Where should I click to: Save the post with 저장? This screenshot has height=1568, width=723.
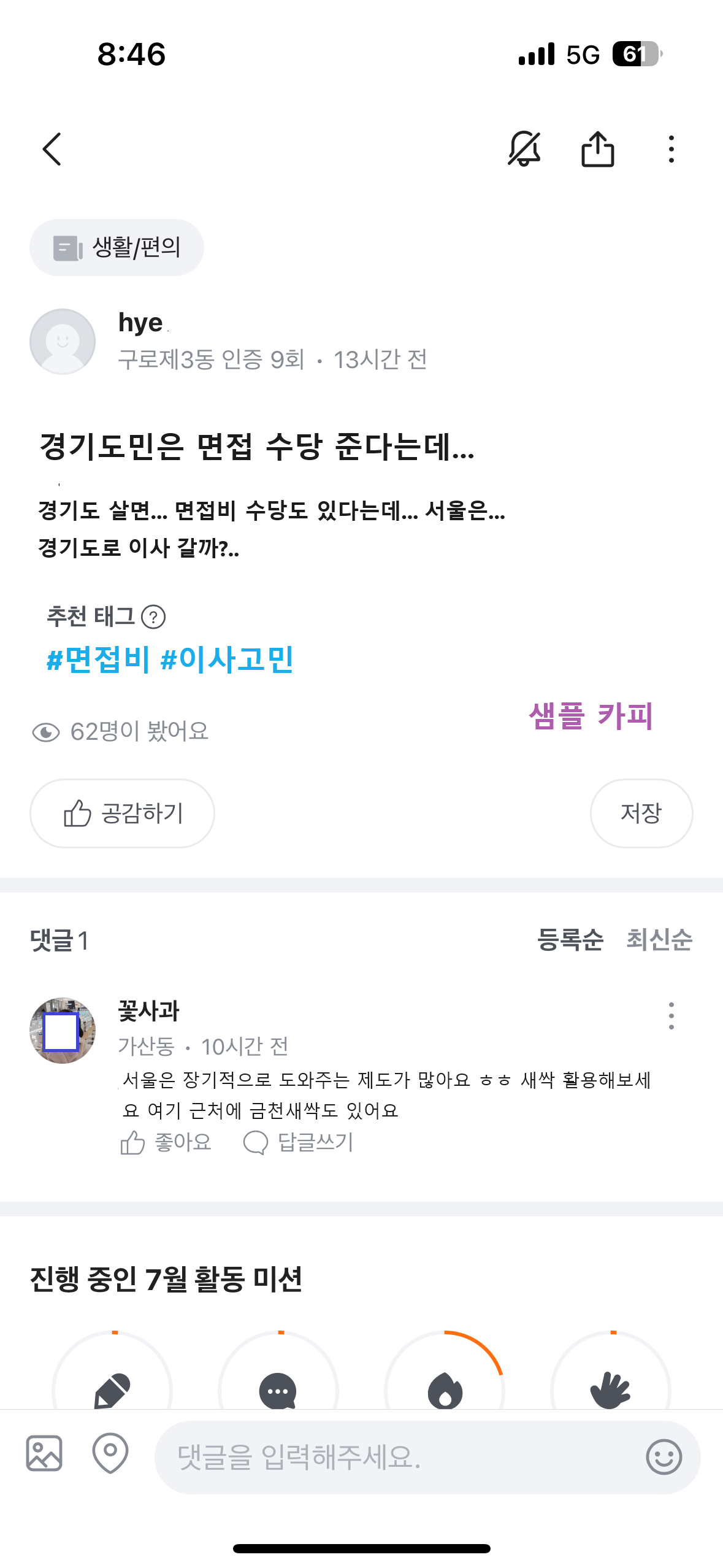pyautogui.click(x=641, y=813)
